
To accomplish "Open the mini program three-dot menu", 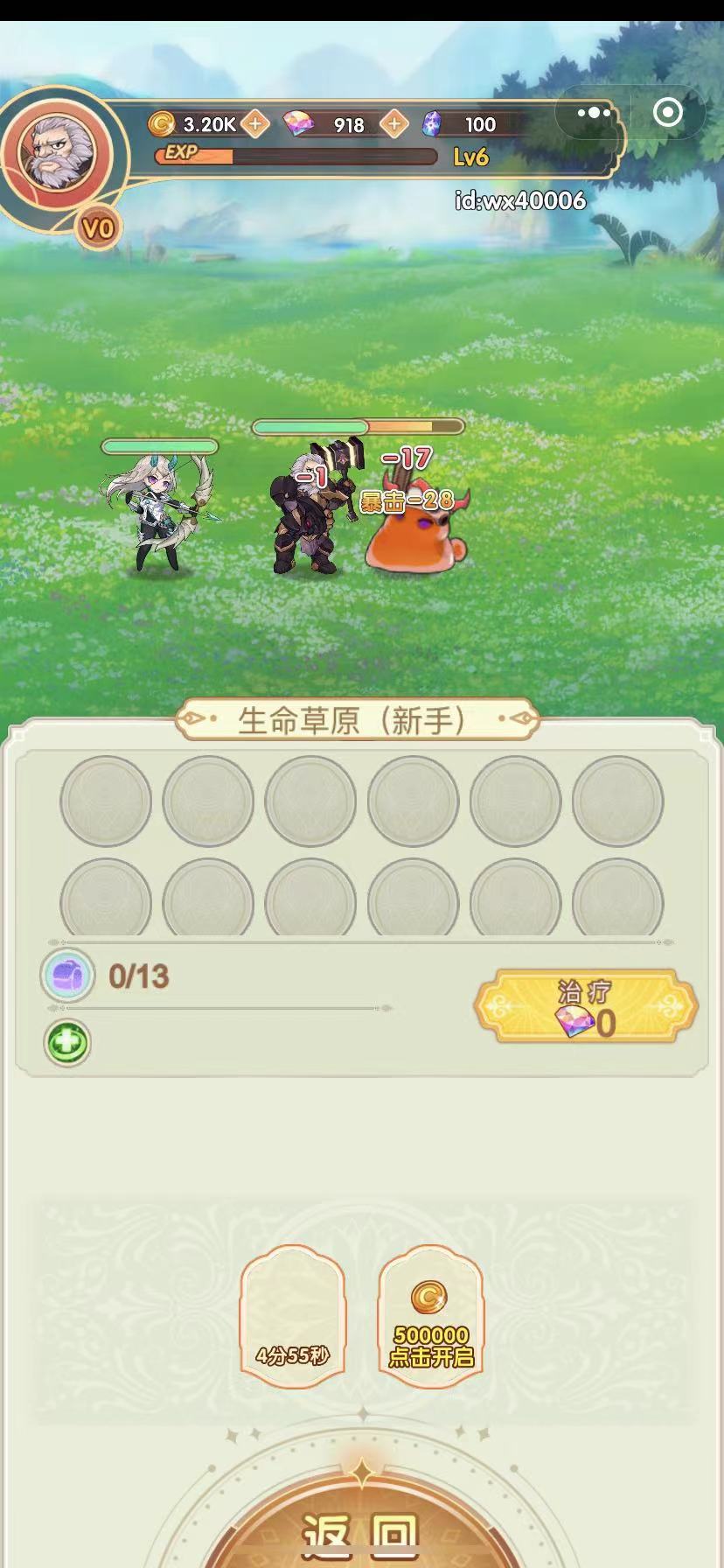I will coord(594,113).
